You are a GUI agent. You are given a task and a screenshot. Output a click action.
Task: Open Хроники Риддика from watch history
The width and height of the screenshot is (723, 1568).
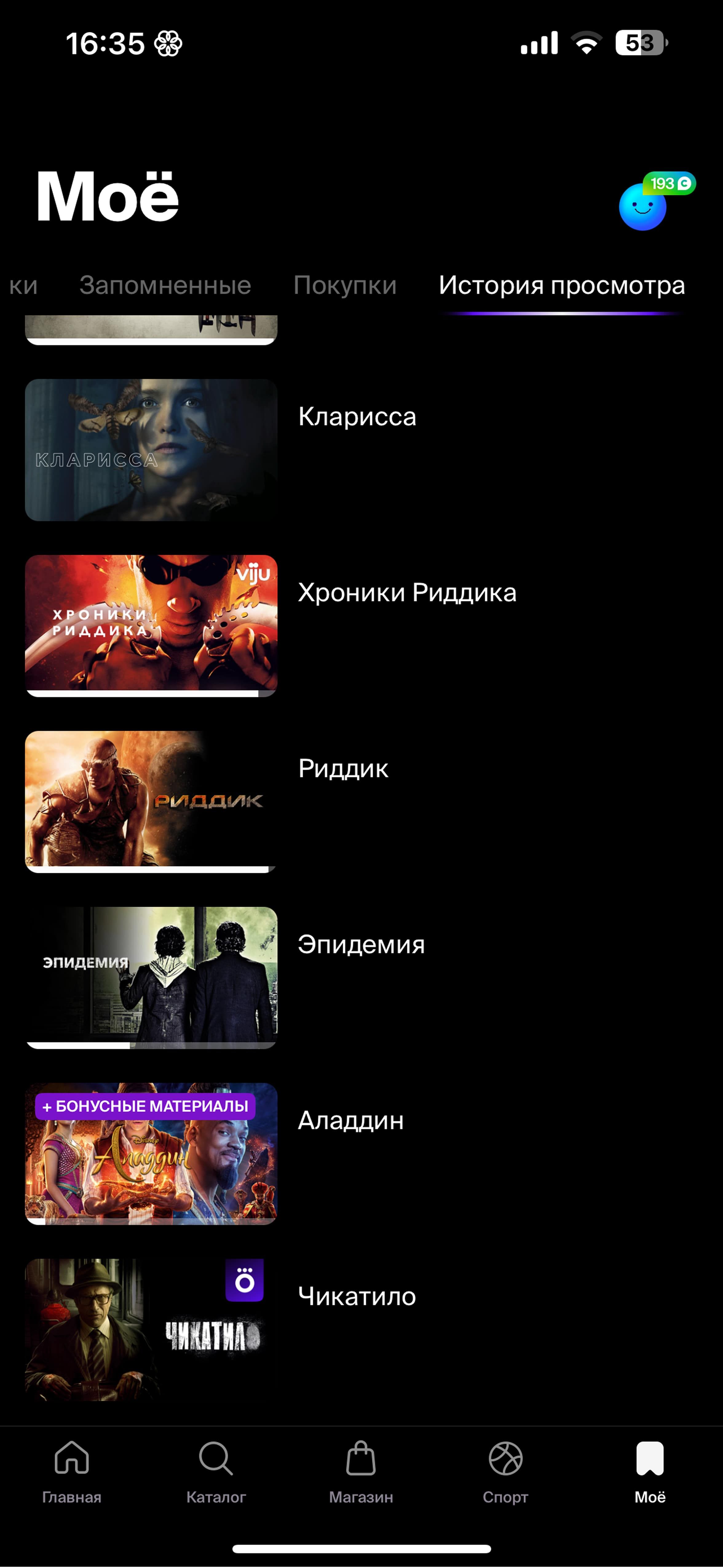point(151,624)
